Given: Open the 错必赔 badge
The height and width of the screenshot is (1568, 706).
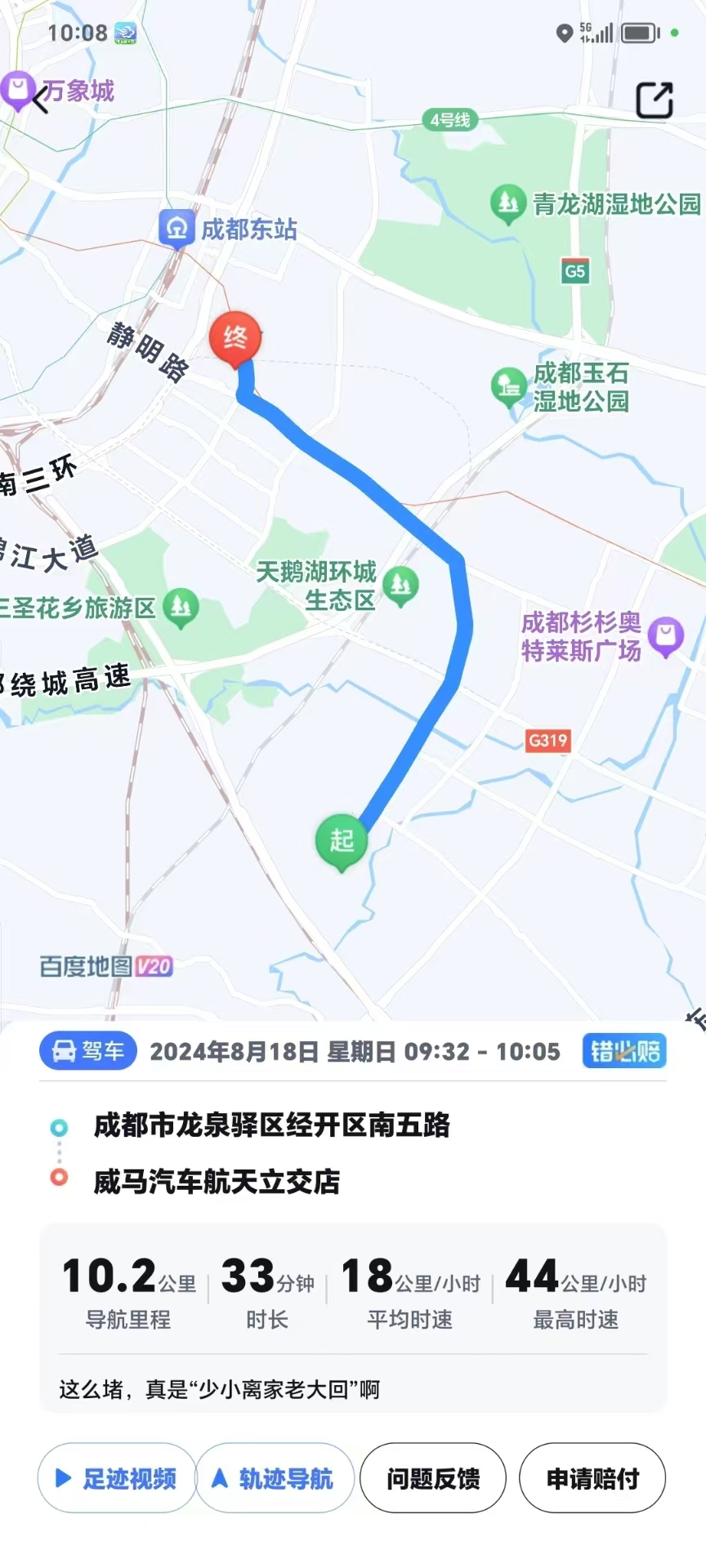Looking at the screenshot, I should (624, 1051).
